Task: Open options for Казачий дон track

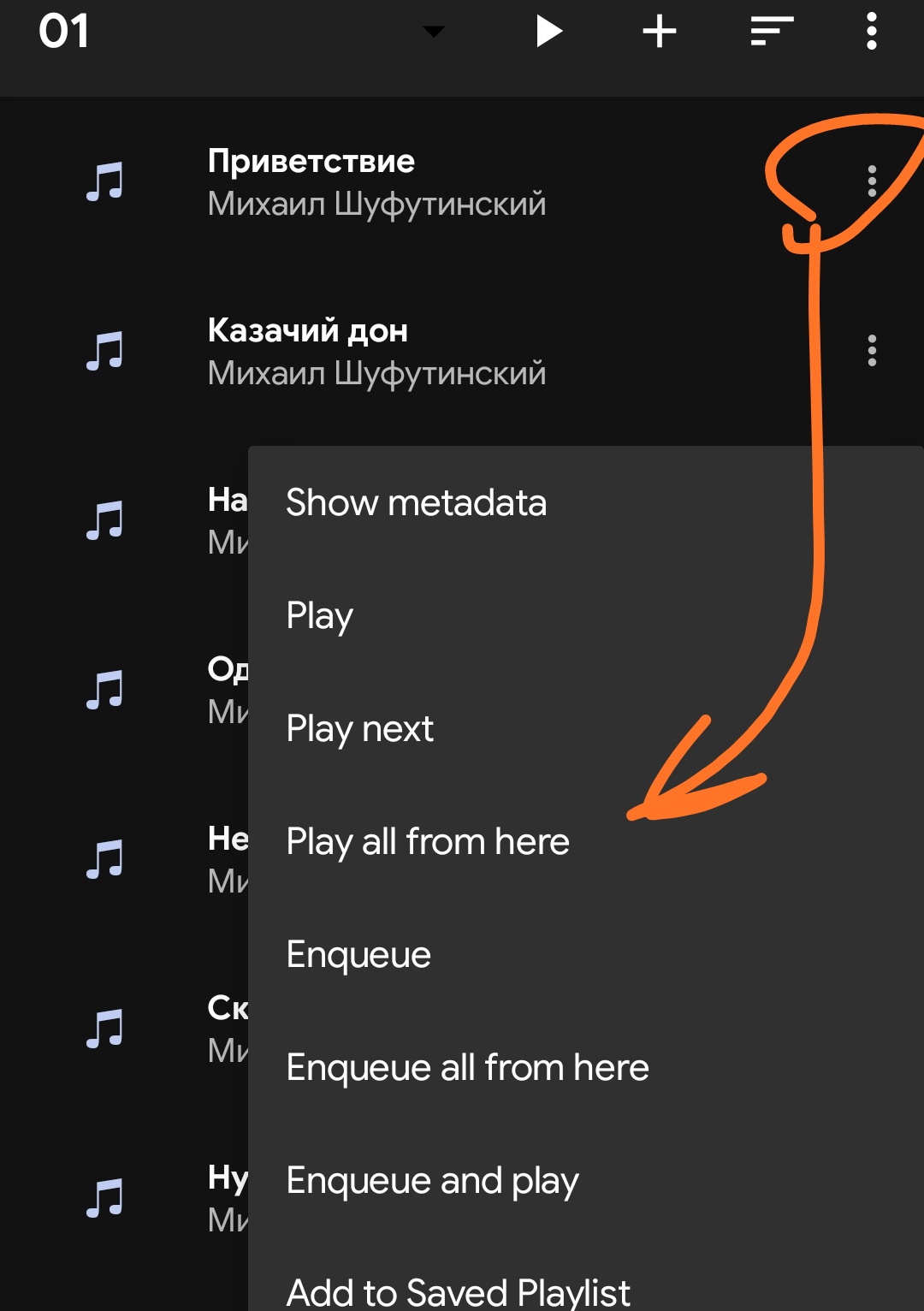Action: (x=872, y=351)
